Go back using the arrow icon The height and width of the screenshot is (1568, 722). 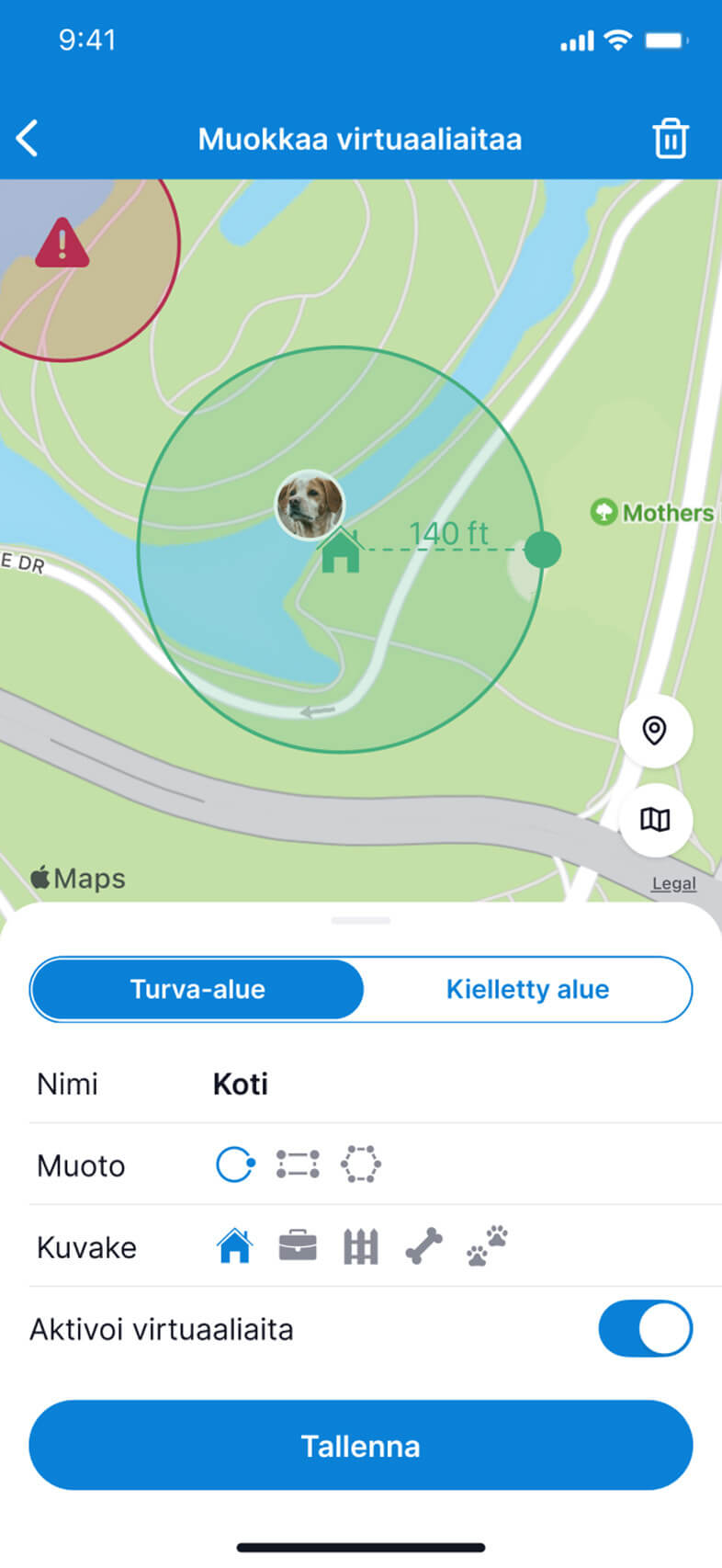click(x=28, y=138)
